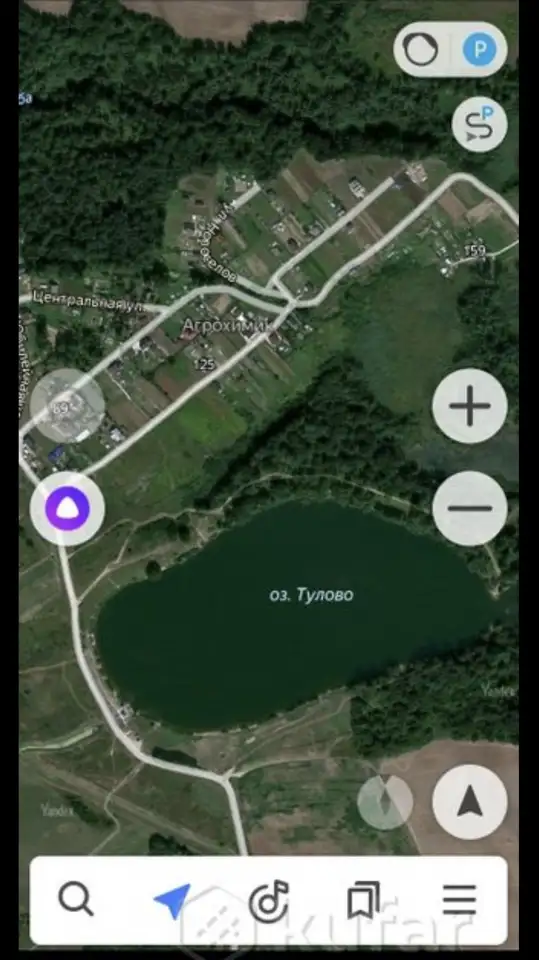The image size is (539, 960).
Task: Open the bookmarks tab
Action: tap(364, 900)
